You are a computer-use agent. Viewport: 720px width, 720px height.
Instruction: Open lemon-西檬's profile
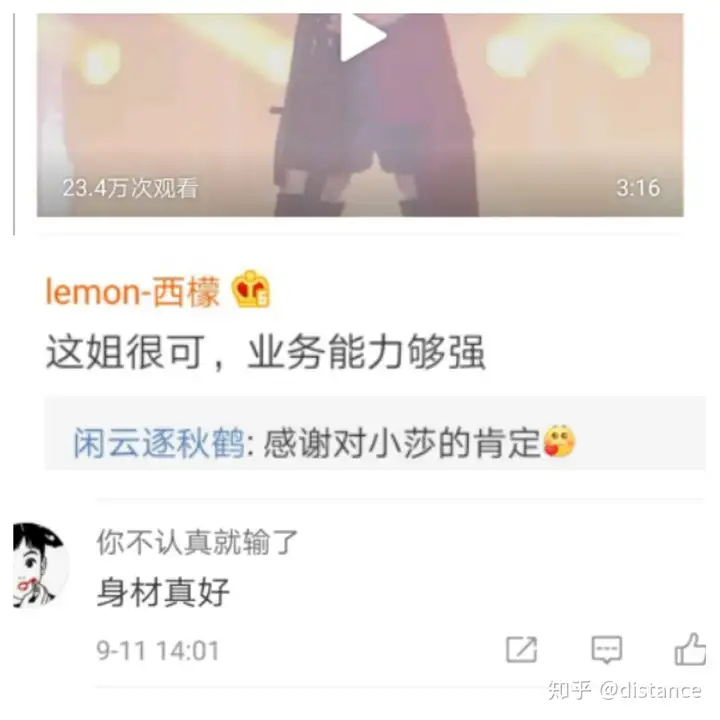tap(132, 292)
